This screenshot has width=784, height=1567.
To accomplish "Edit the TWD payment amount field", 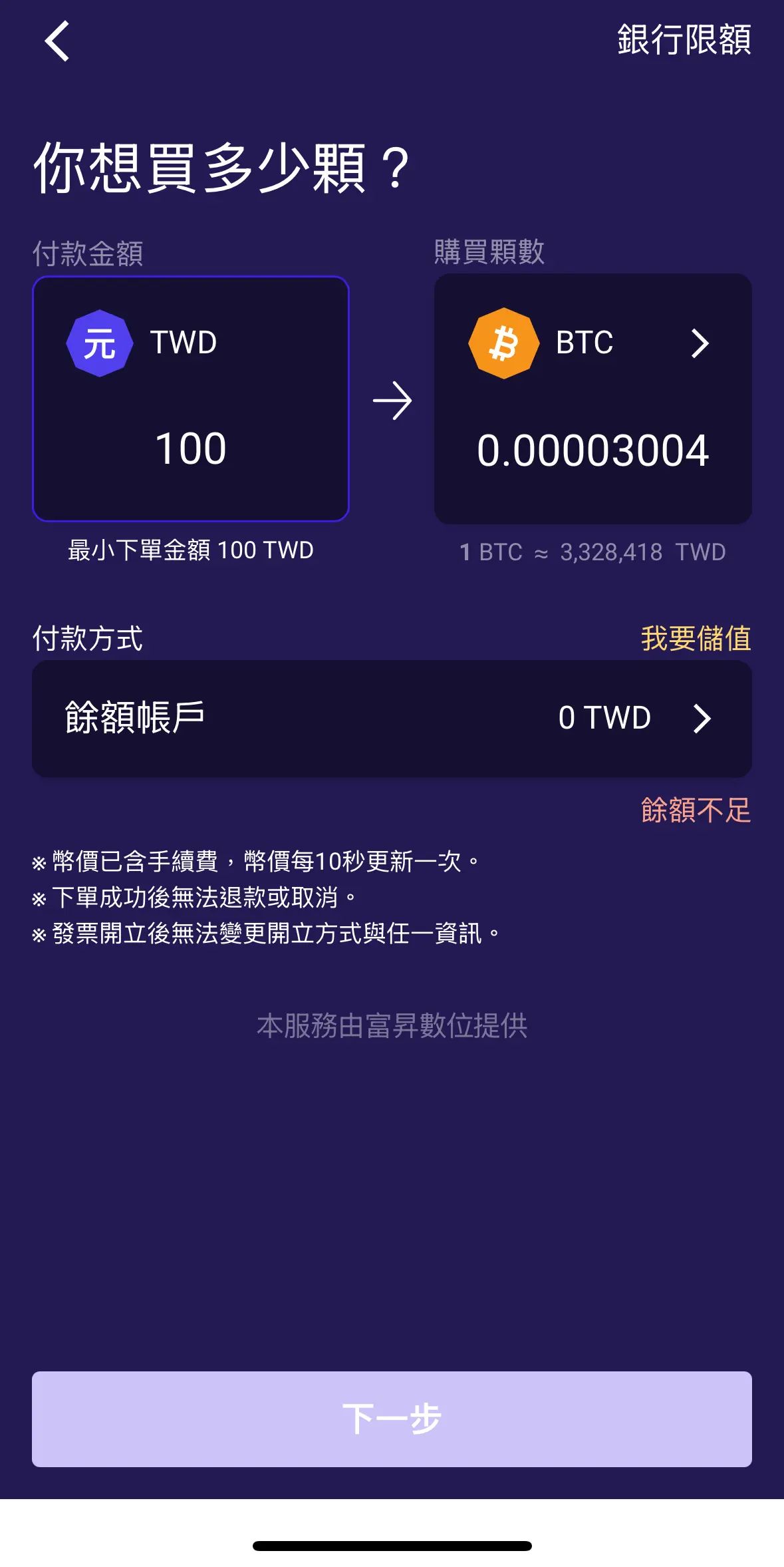I will coord(191,447).
